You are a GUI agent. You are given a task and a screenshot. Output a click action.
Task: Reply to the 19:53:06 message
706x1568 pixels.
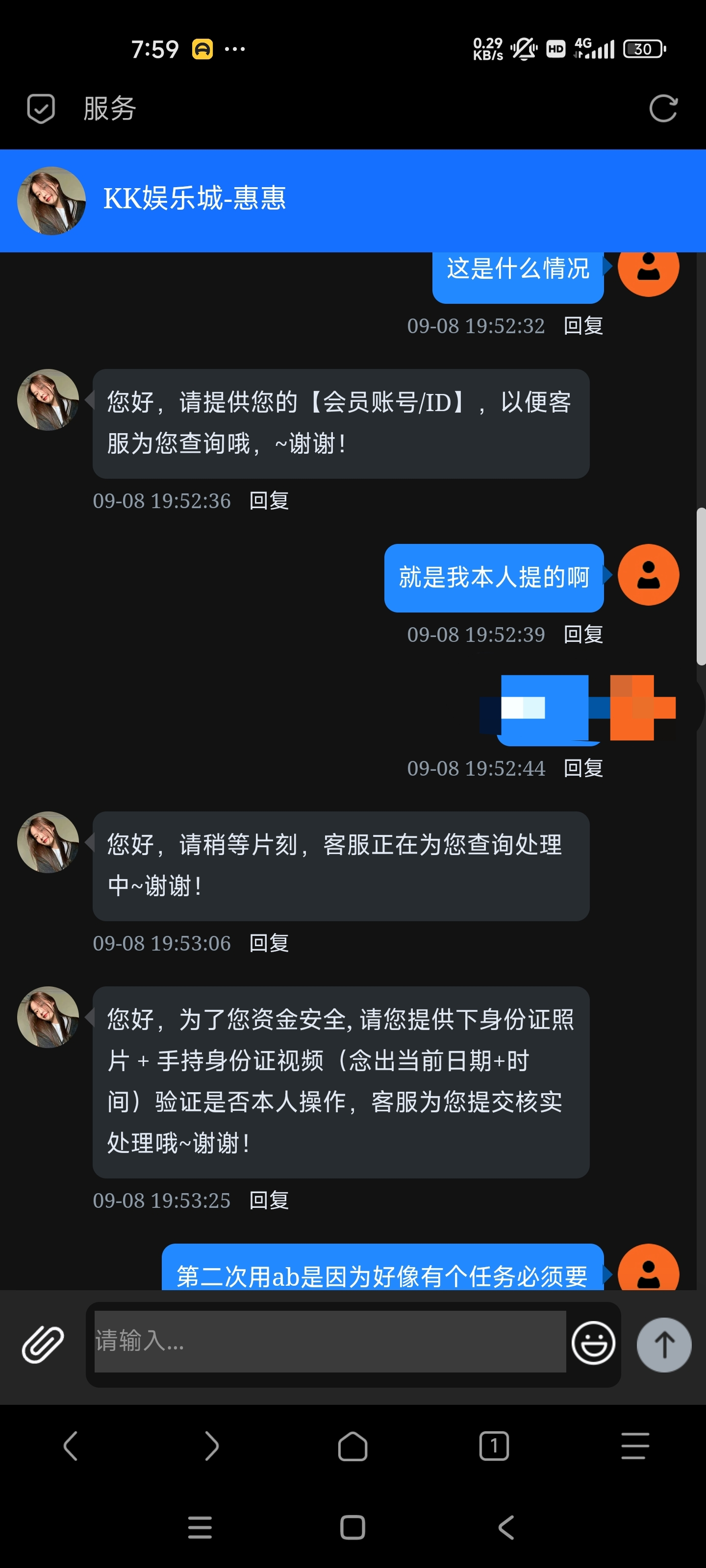point(269,943)
